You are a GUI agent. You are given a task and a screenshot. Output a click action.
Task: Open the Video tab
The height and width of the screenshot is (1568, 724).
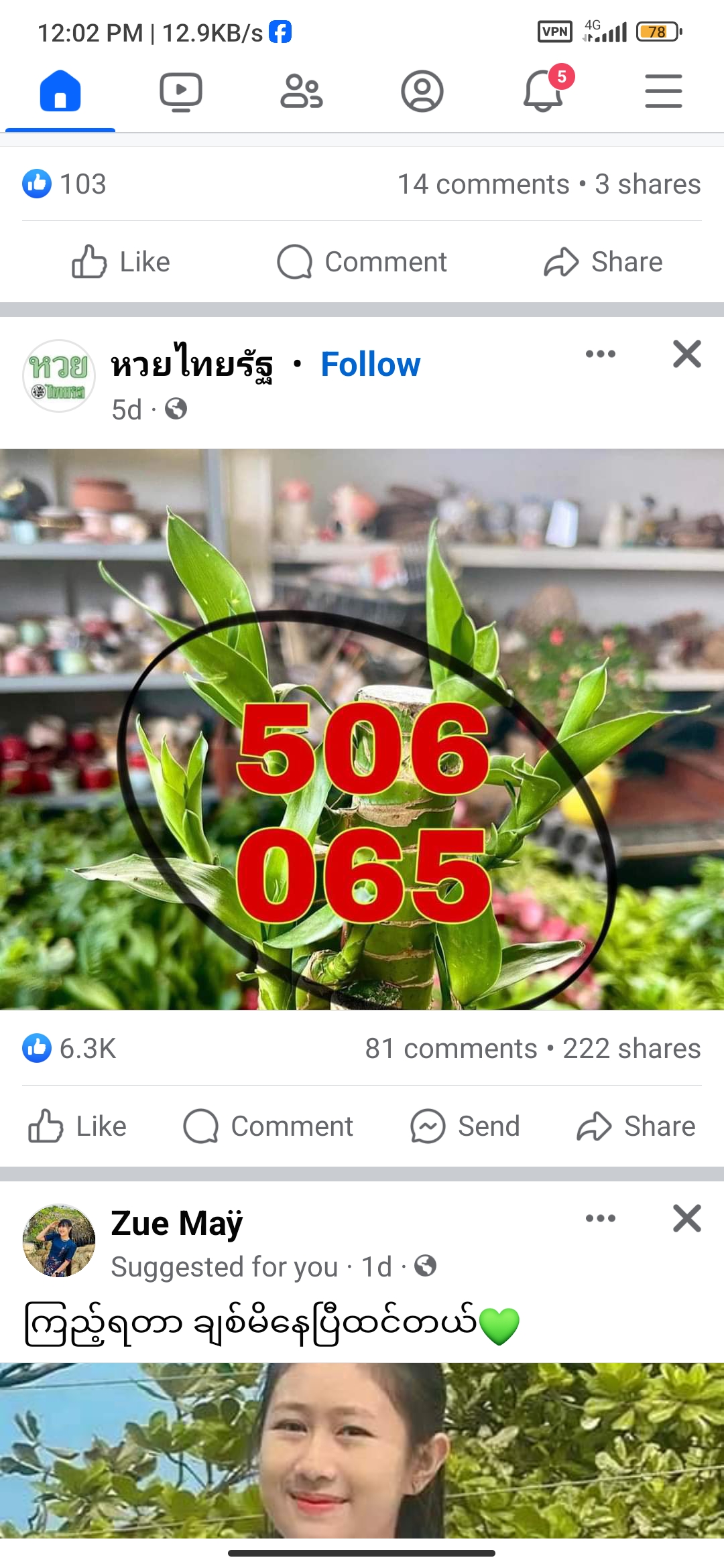tap(181, 91)
